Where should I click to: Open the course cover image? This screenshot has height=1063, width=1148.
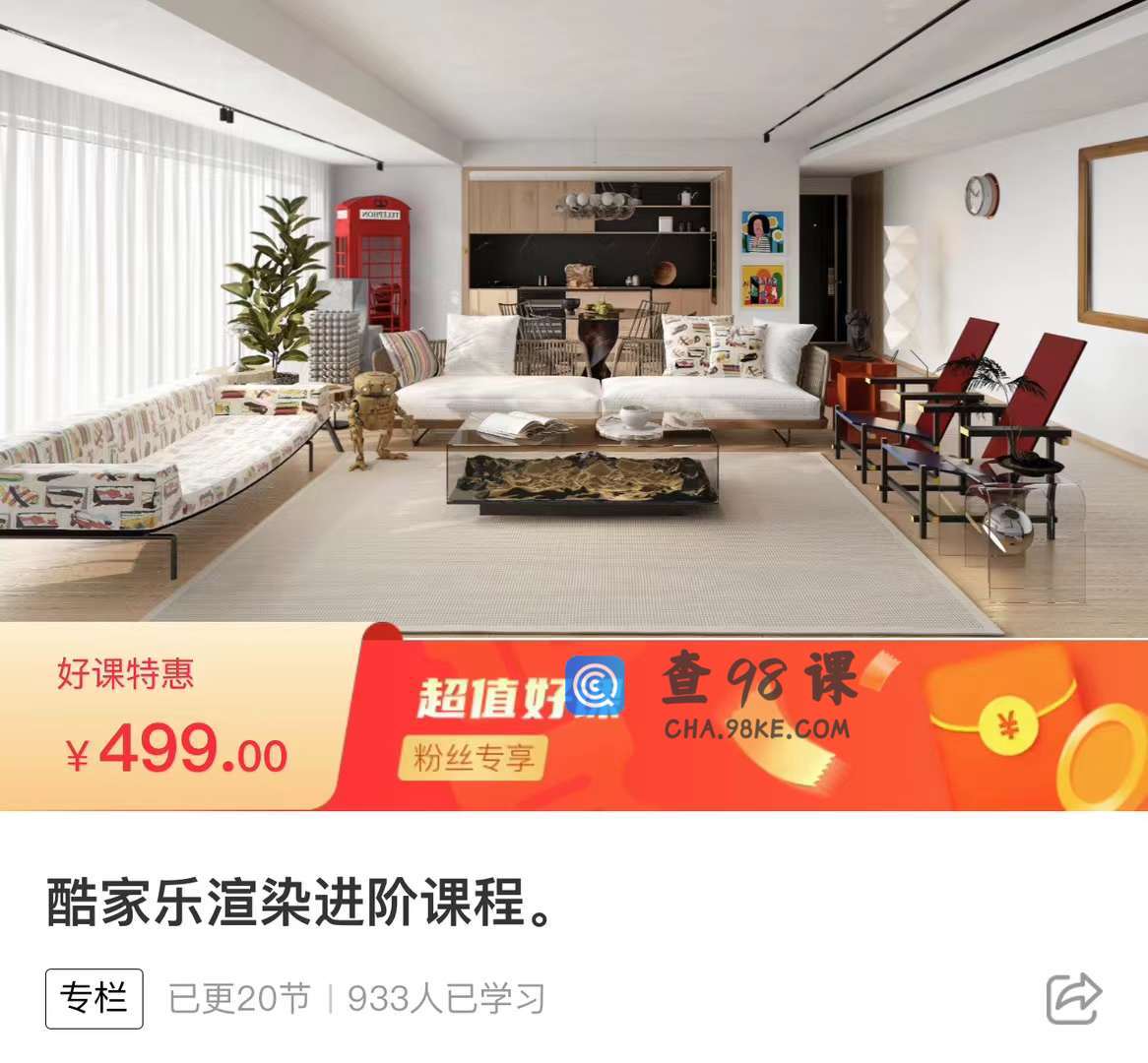(x=574, y=315)
